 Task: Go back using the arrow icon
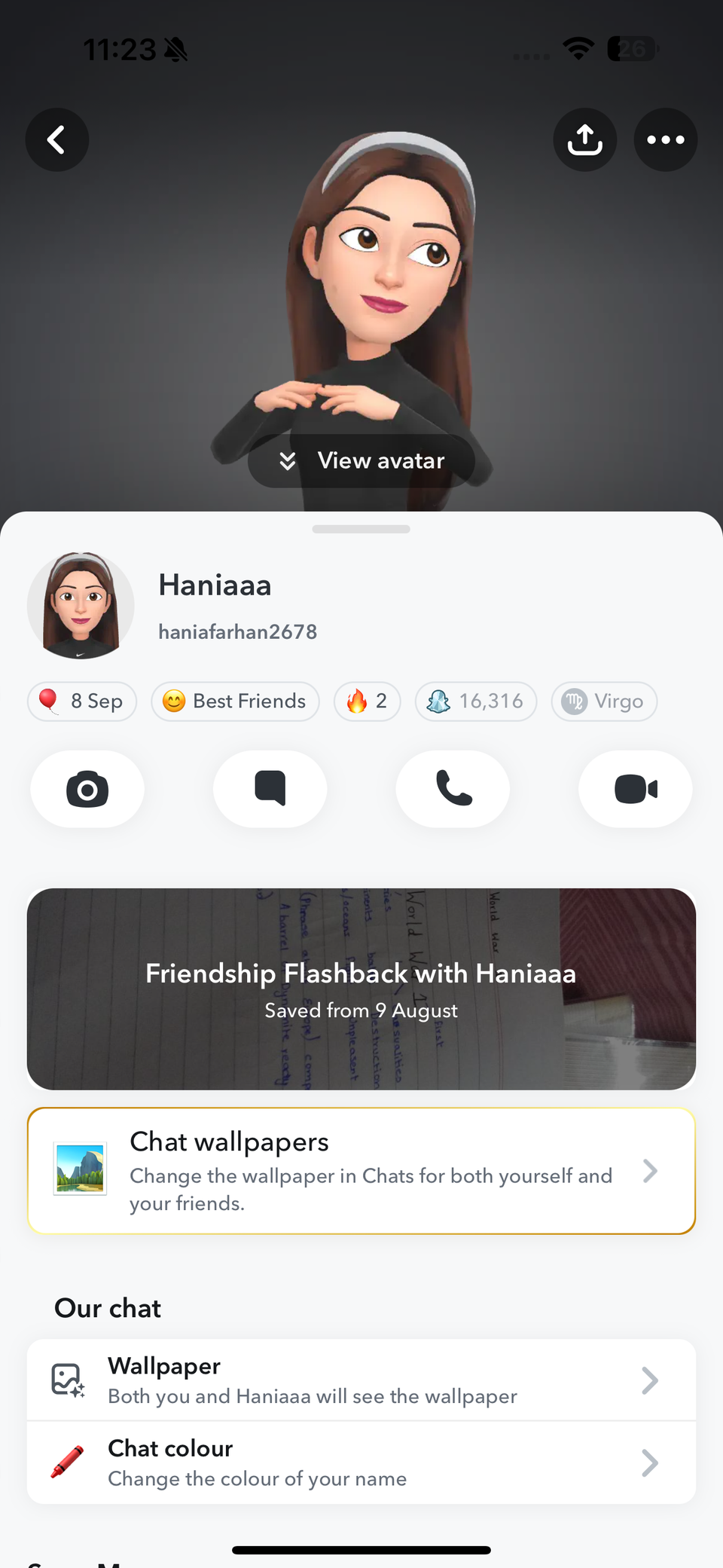point(57,139)
